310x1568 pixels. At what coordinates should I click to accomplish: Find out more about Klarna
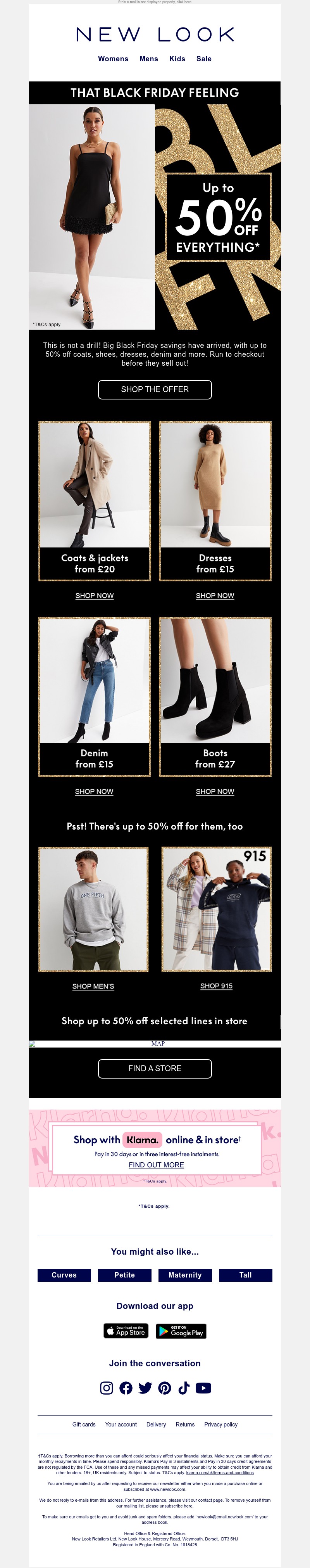[x=156, y=1165]
